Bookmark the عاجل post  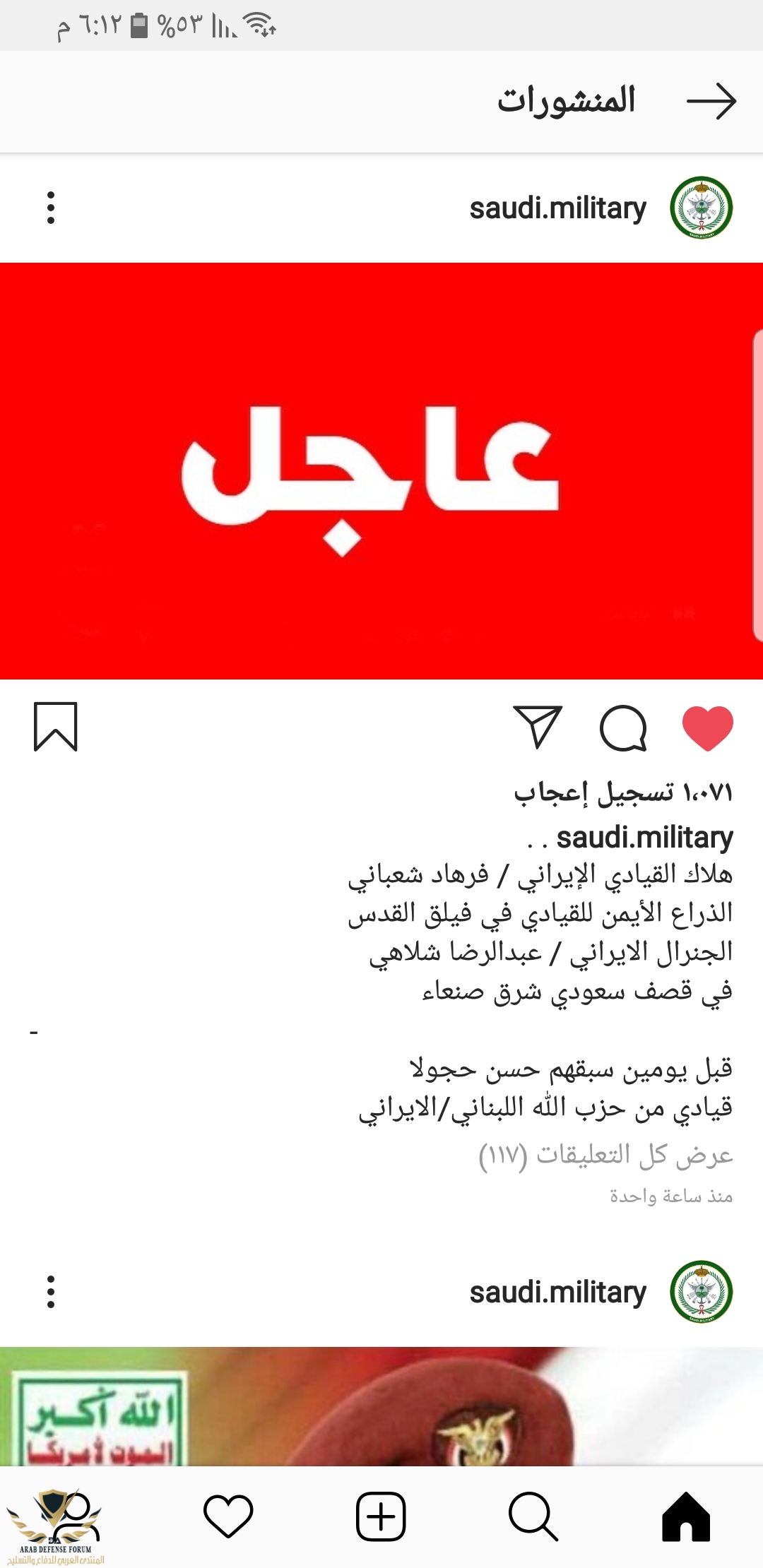(x=56, y=727)
